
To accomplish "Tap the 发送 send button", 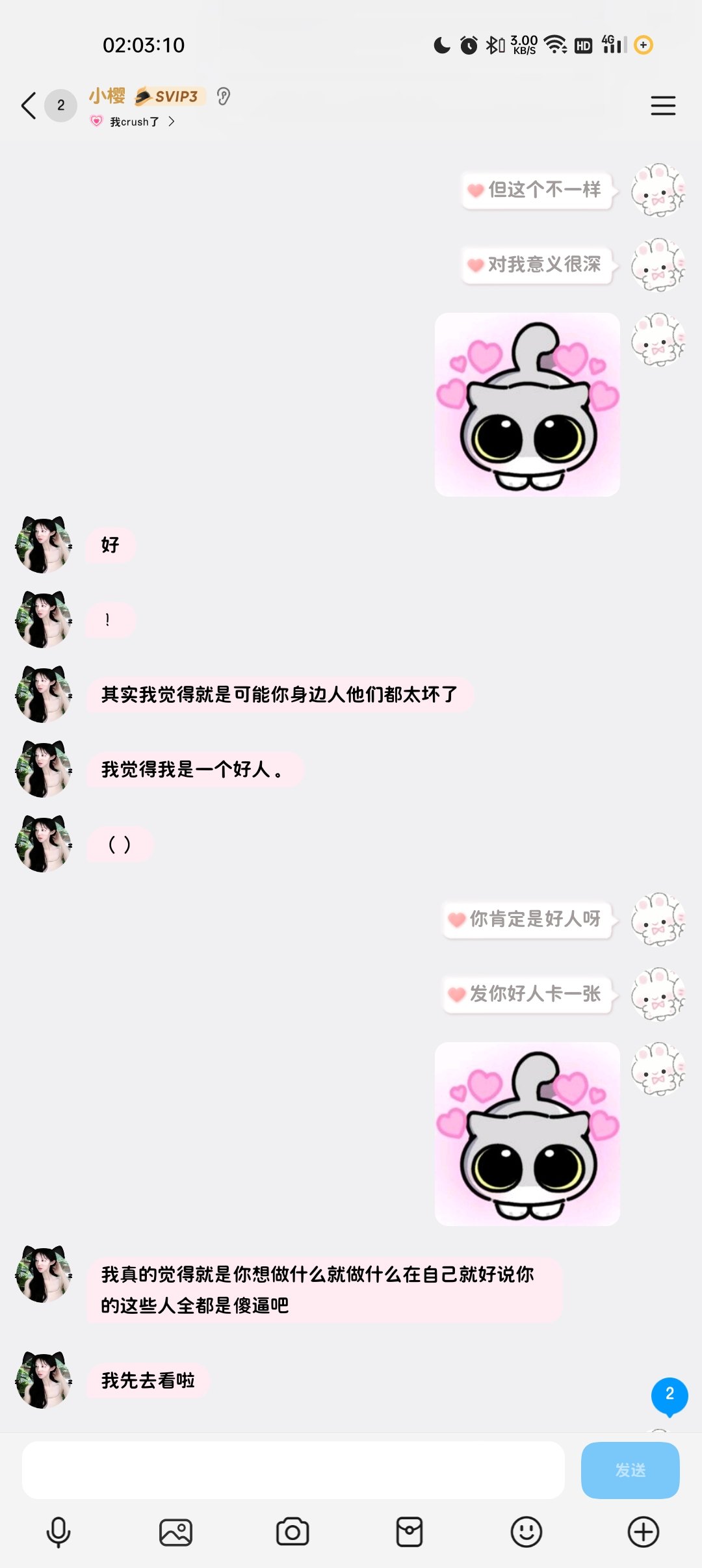I will pyautogui.click(x=630, y=1470).
